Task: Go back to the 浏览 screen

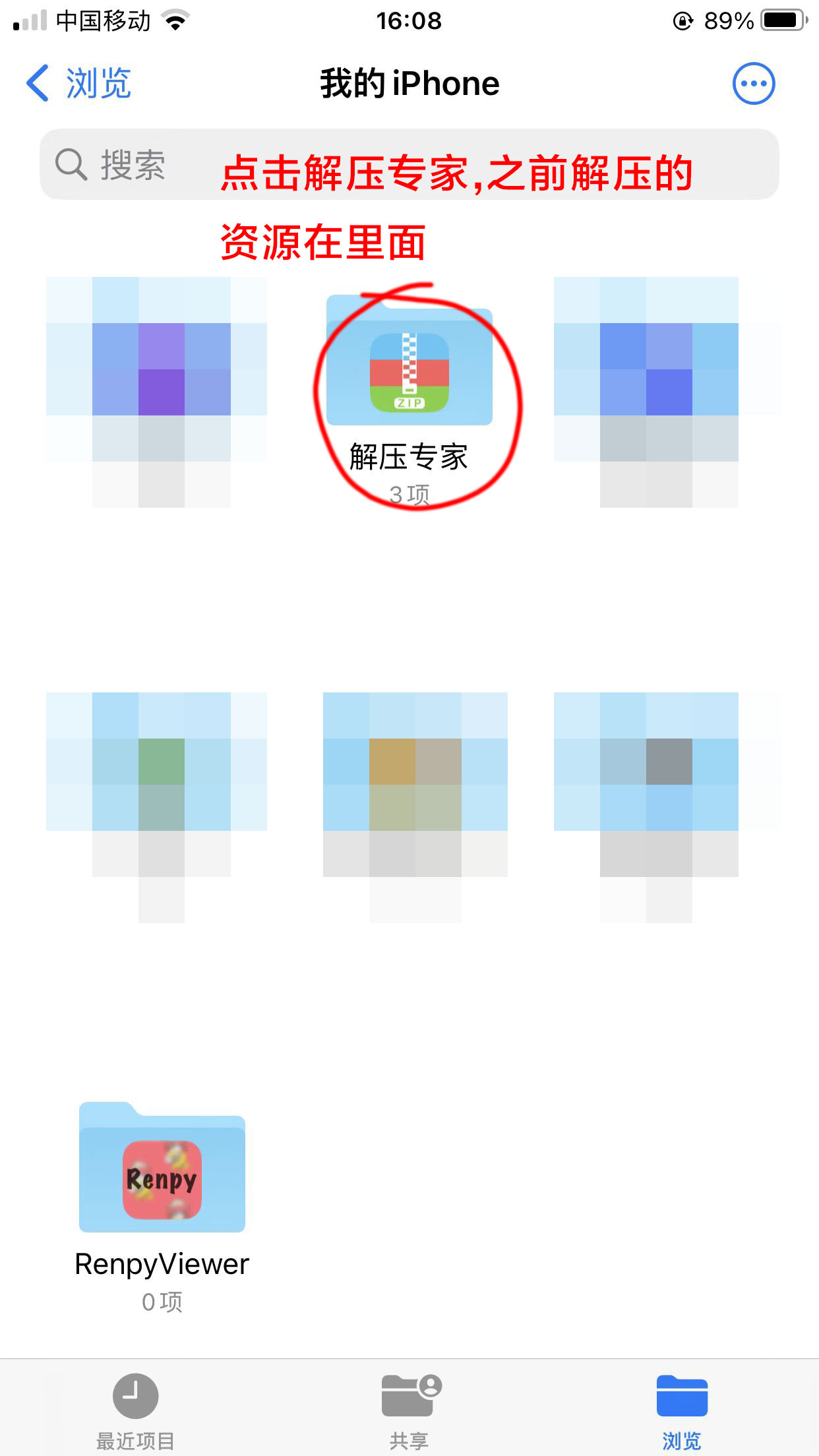Action: click(79, 84)
